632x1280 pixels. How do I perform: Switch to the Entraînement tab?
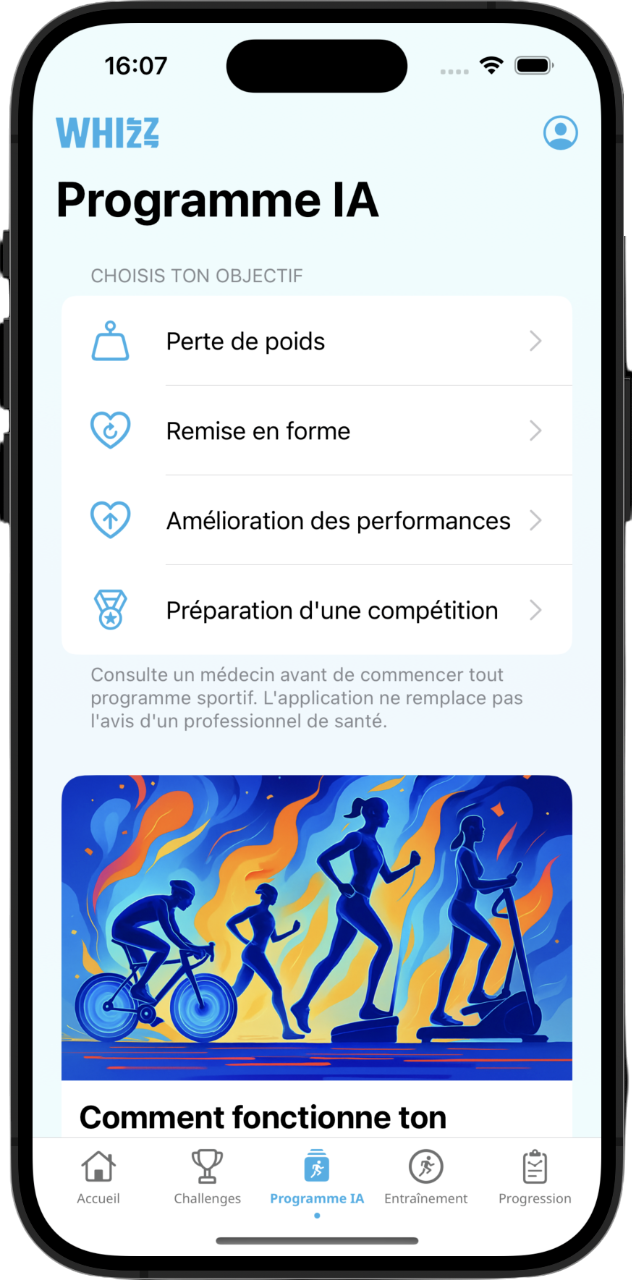(x=426, y=1178)
